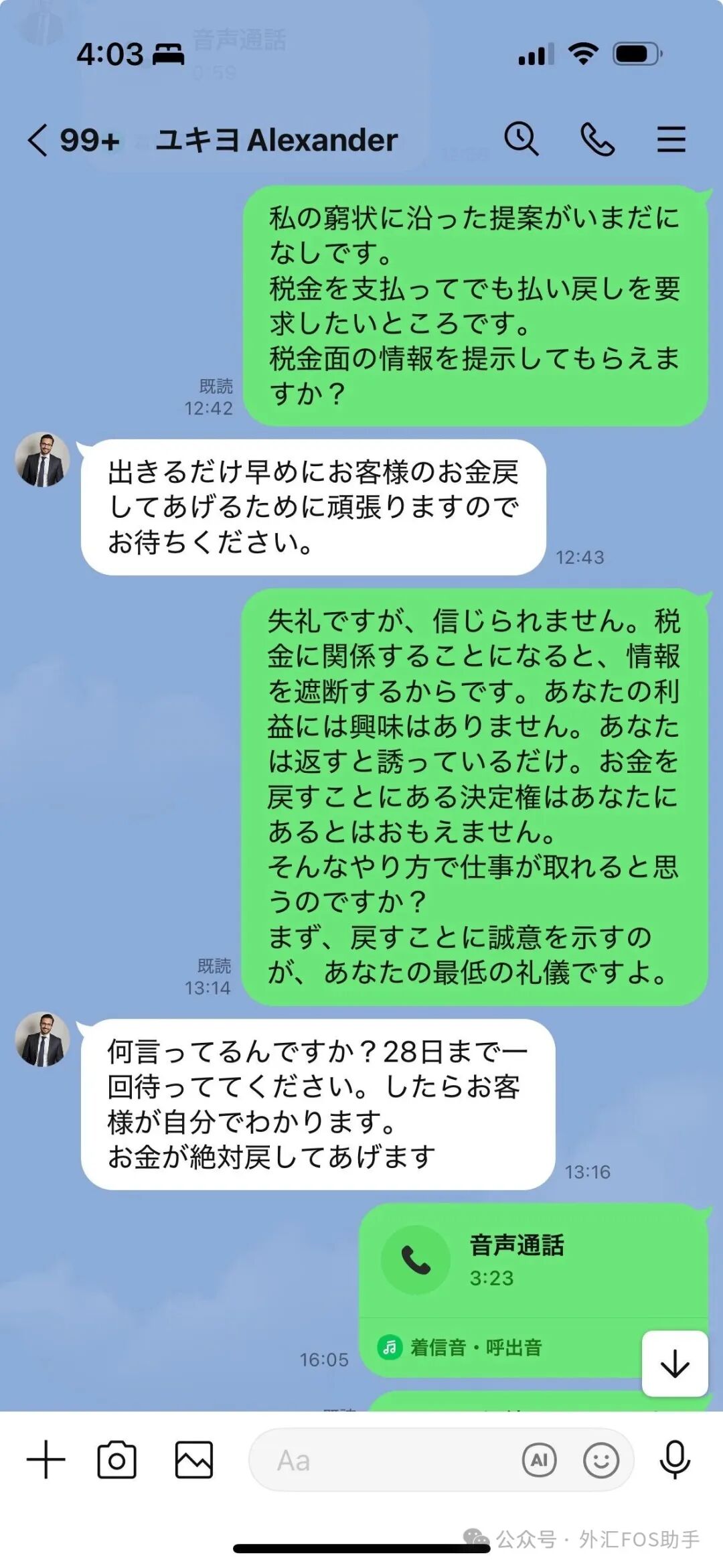Screen dimensions: 723x1568
Task: Start a call with the header phone icon
Action: [598, 139]
